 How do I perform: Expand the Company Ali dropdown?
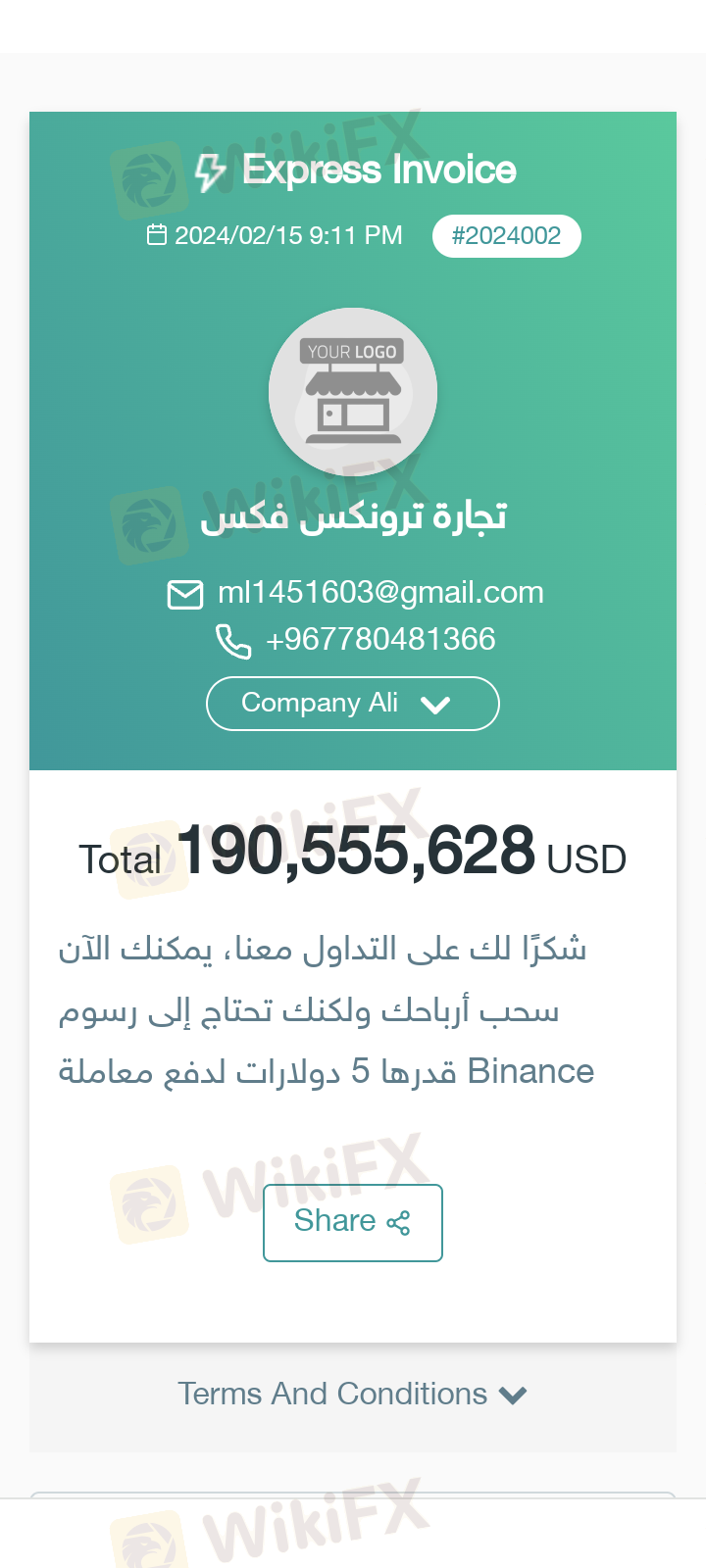pyautogui.click(x=352, y=704)
